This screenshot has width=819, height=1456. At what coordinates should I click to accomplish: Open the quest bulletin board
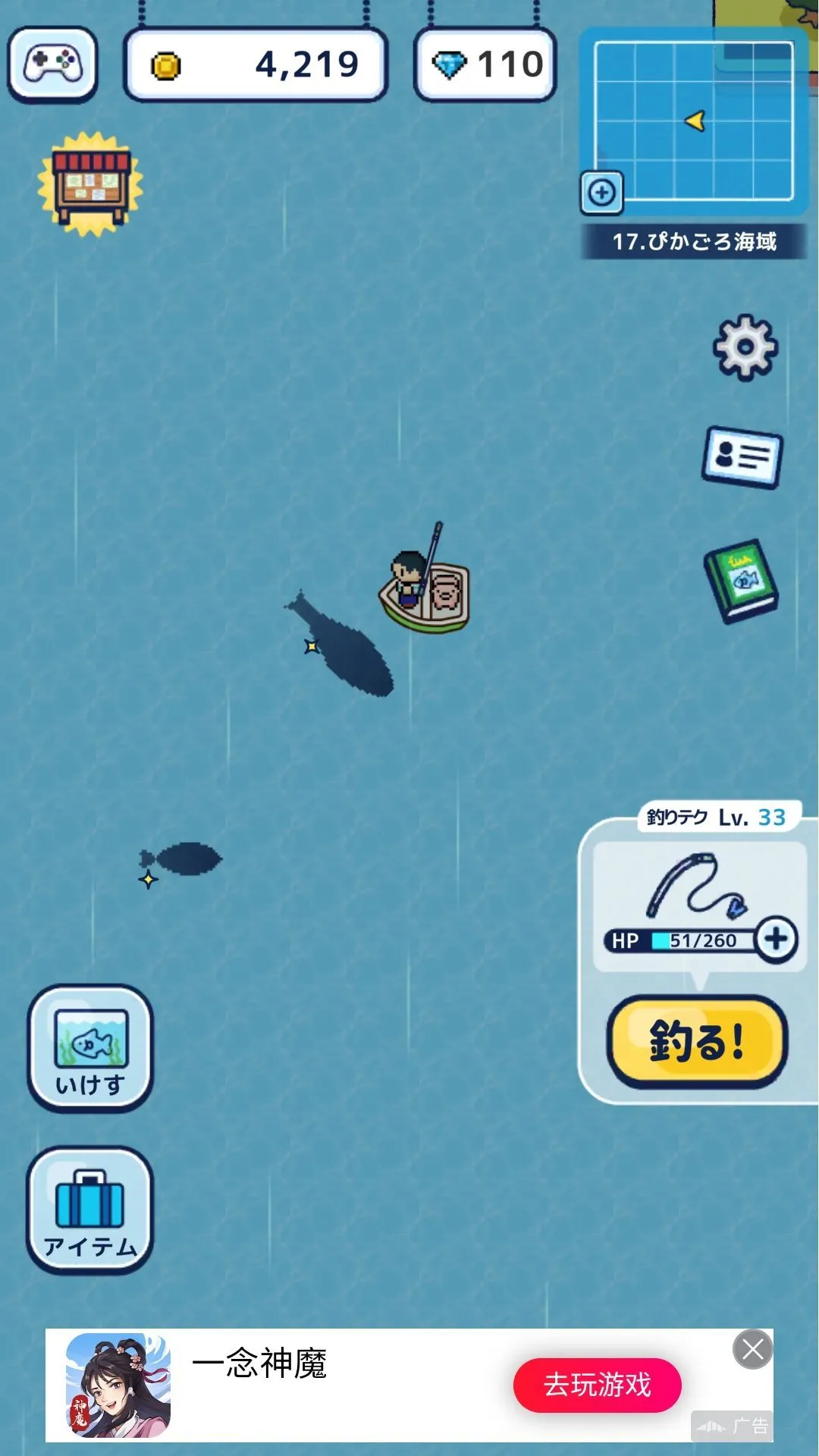[90, 184]
